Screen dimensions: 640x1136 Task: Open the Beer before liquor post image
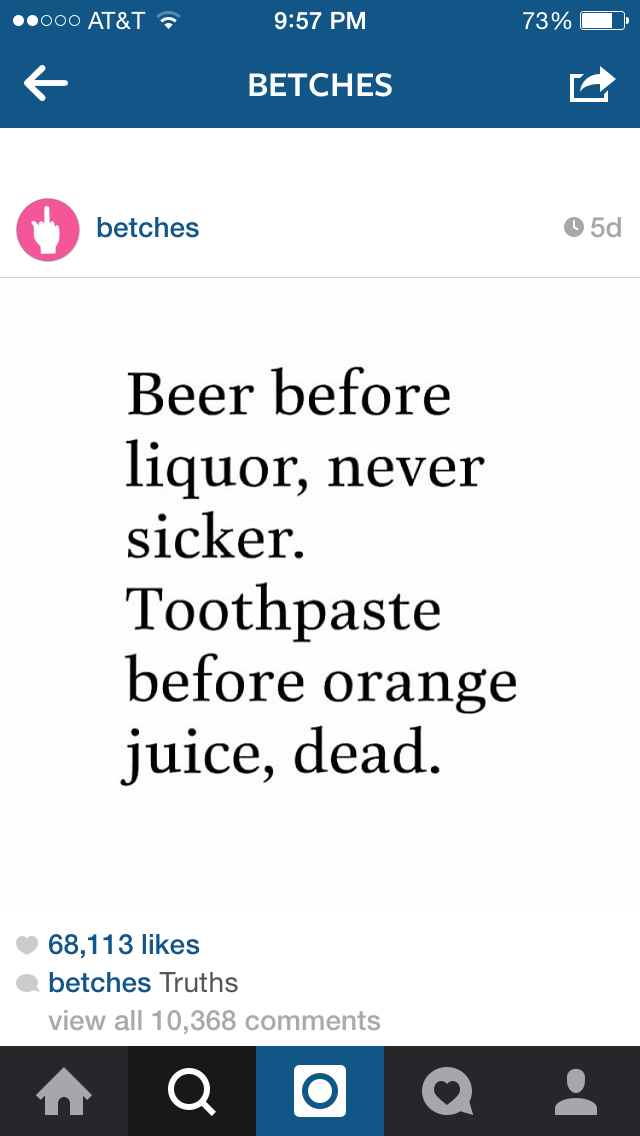pos(320,598)
